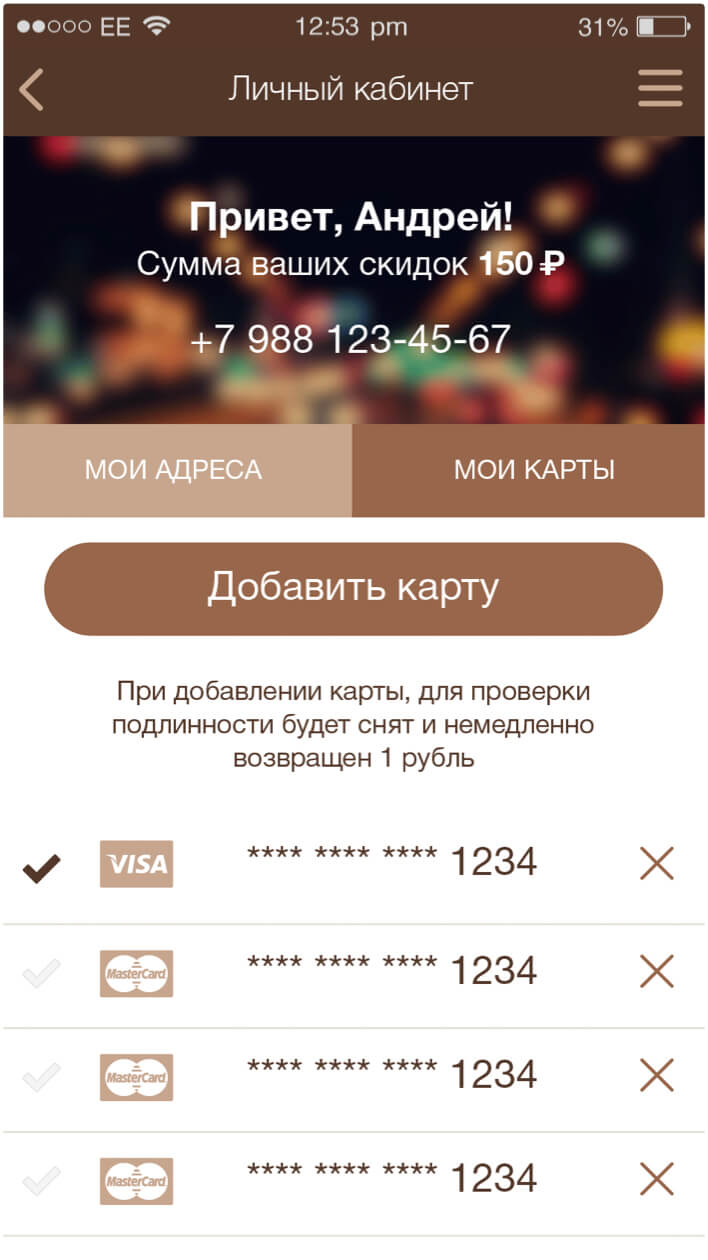This screenshot has height=1260, width=708.
Task: Switch to the МОИ АДРЕСА tab
Action: (177, 470)
